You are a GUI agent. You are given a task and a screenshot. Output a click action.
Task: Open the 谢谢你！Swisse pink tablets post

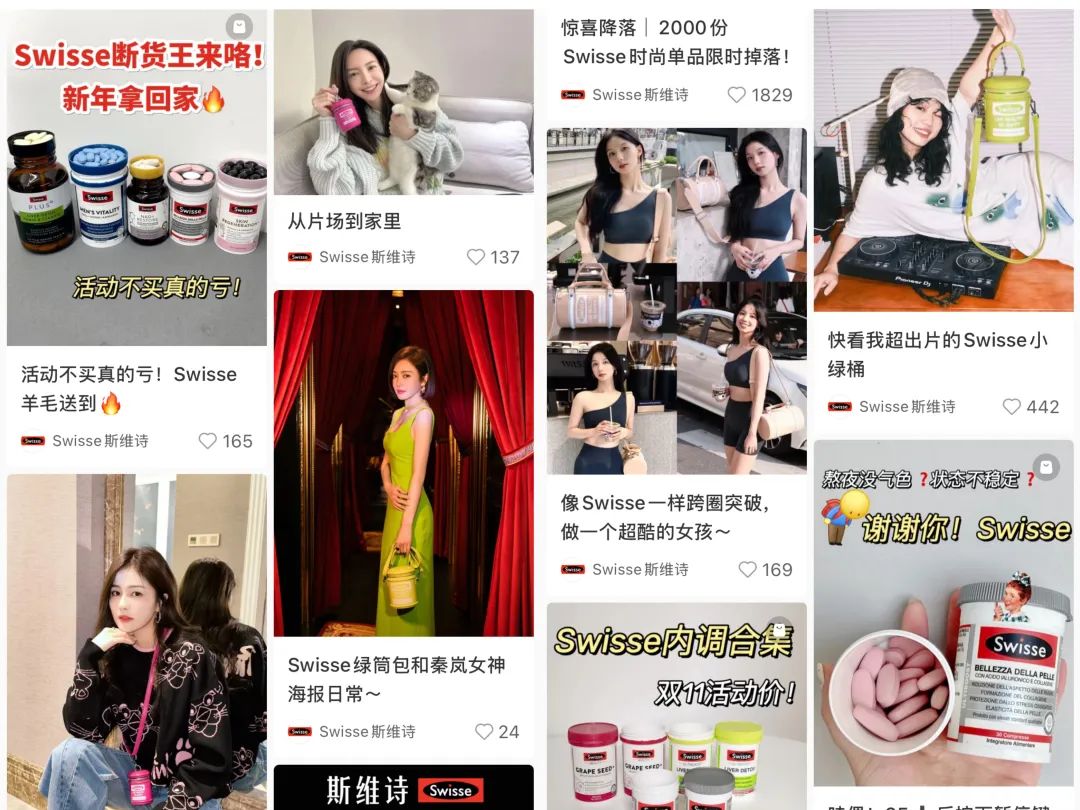click(943, 612)
